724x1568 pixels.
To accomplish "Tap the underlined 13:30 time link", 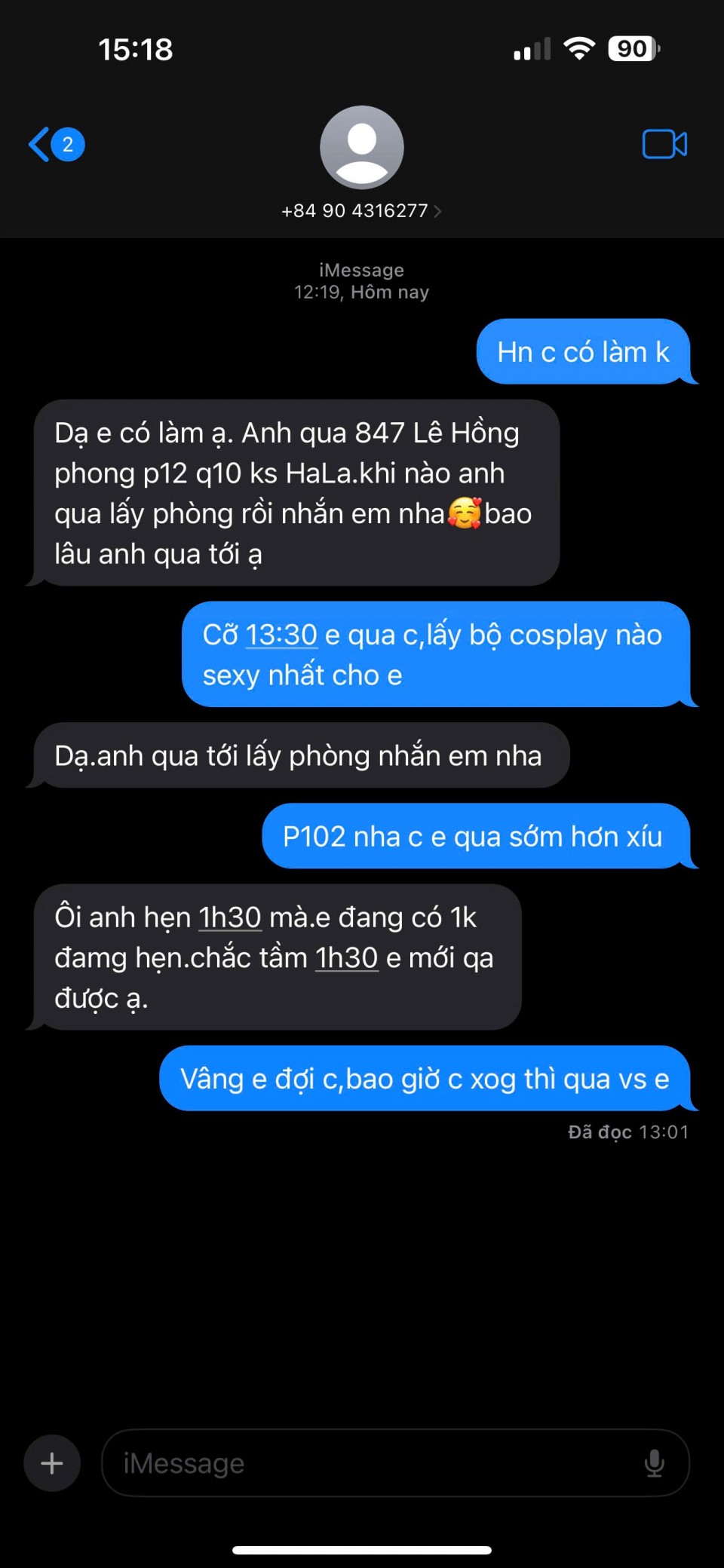I will pyautogui.click(x=281, y=635).
